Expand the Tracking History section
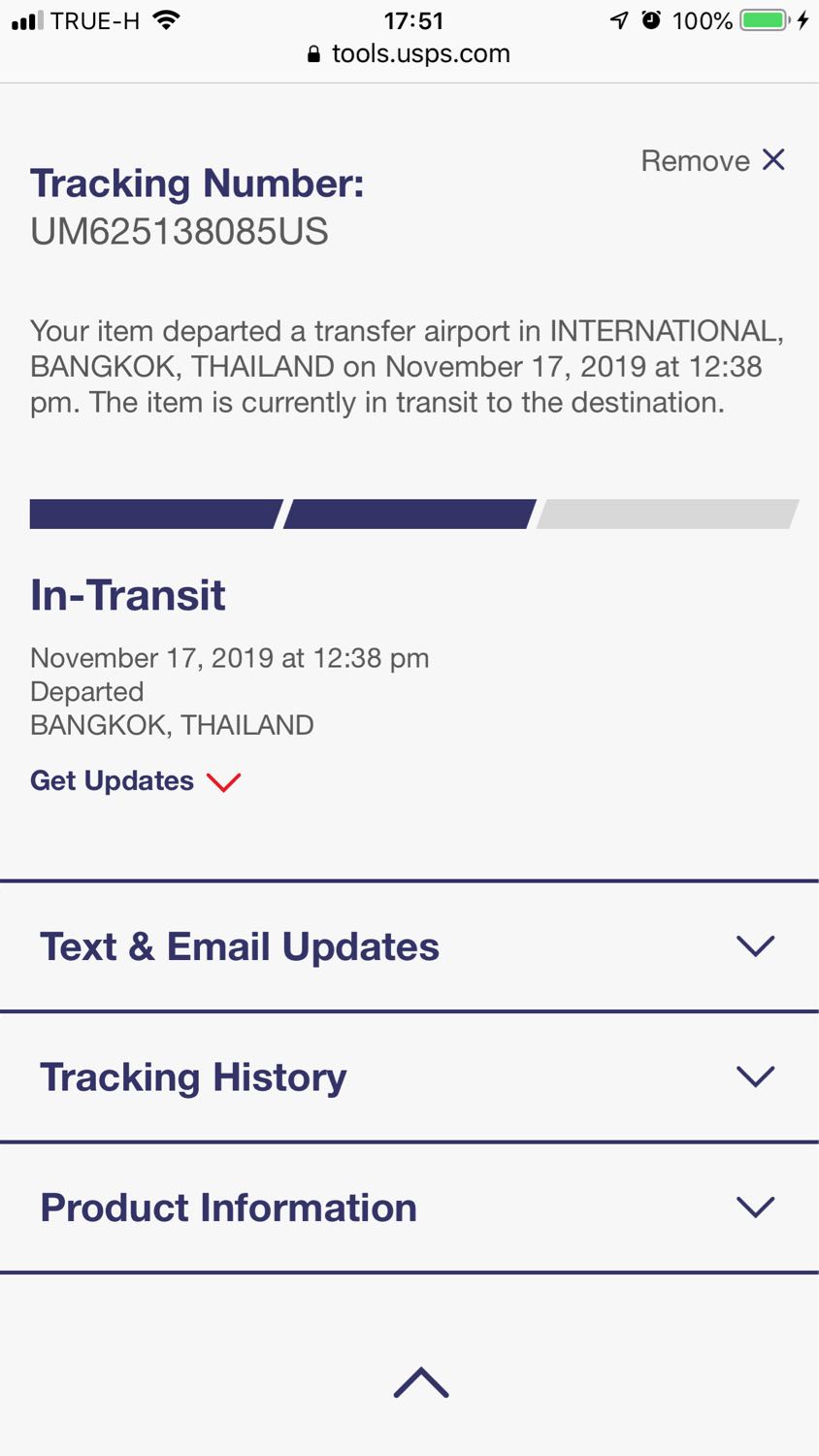 tap(409, 1076)
